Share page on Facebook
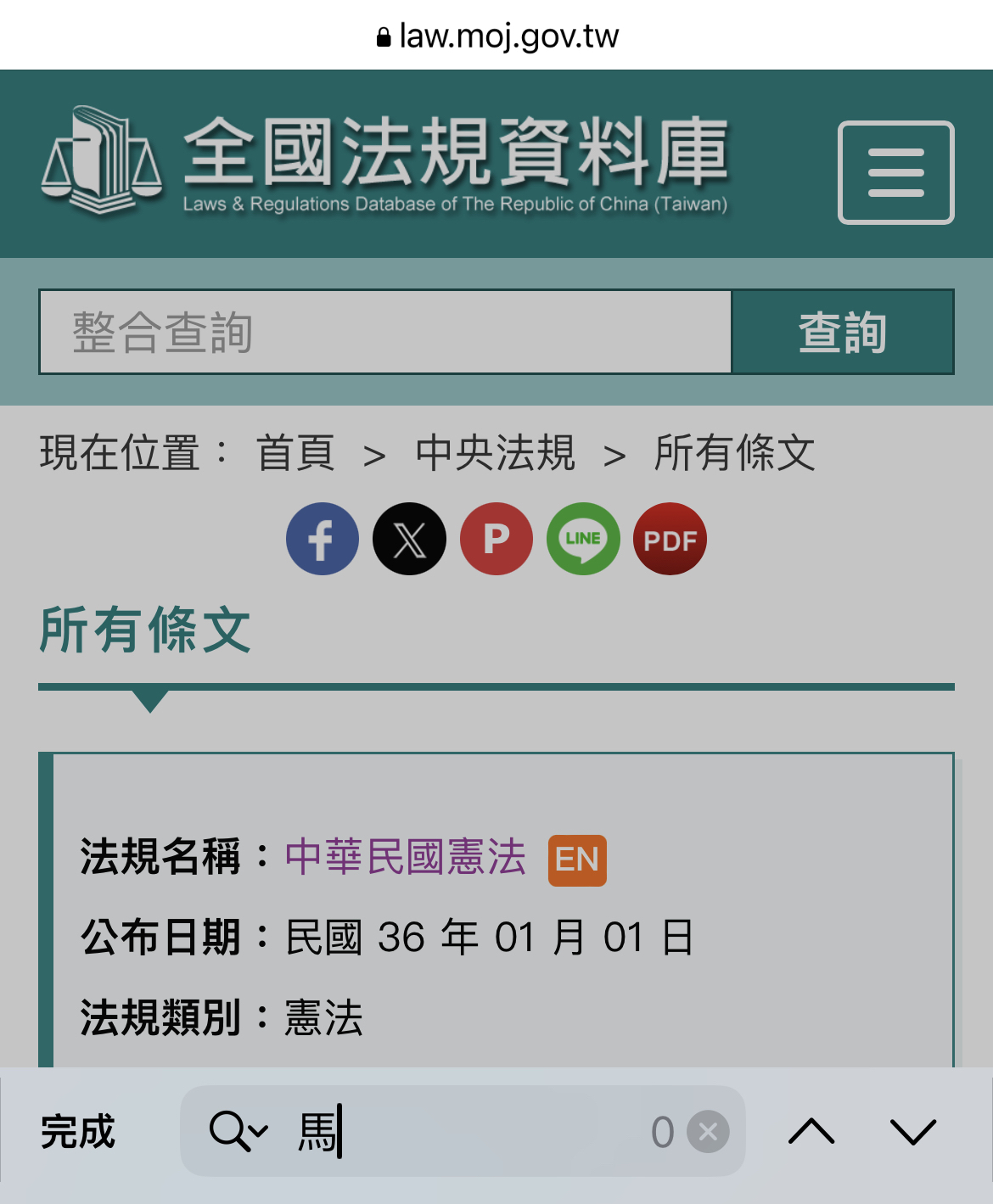 point(323,539)
